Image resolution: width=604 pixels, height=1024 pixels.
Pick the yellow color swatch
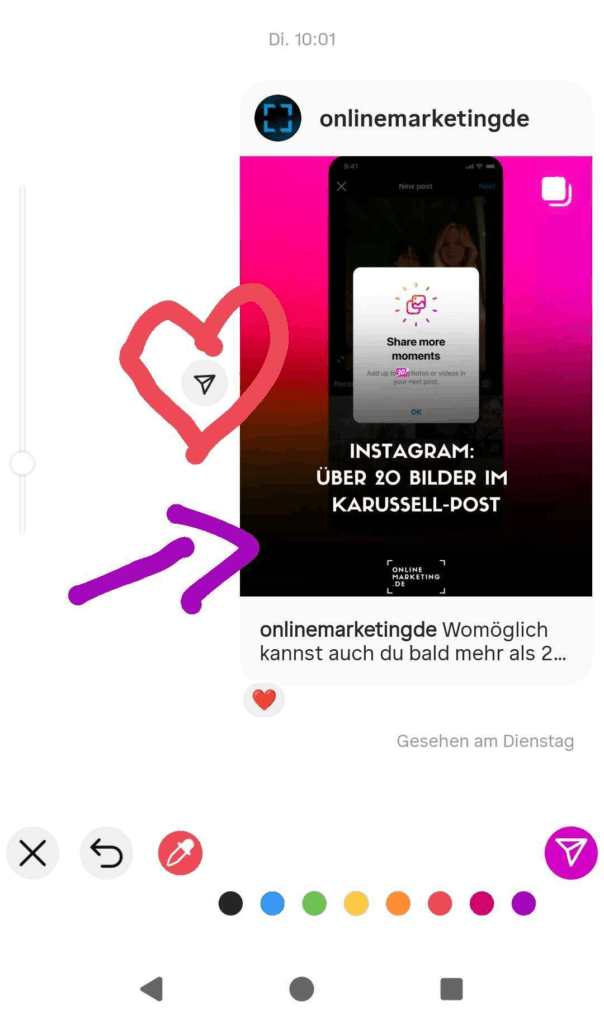[x=356, y=904]
